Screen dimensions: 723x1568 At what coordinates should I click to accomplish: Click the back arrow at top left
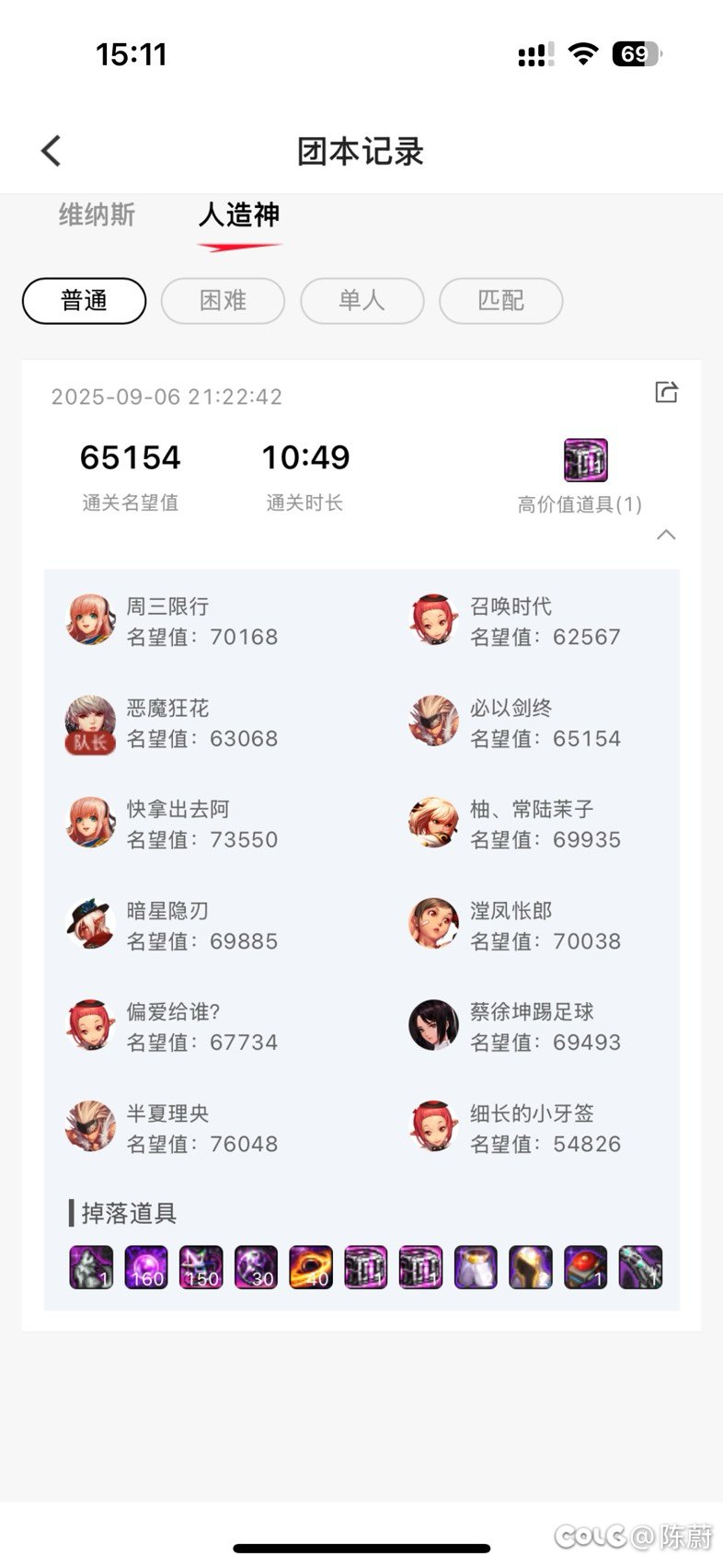pyautogui.click(x=51, y=150)
